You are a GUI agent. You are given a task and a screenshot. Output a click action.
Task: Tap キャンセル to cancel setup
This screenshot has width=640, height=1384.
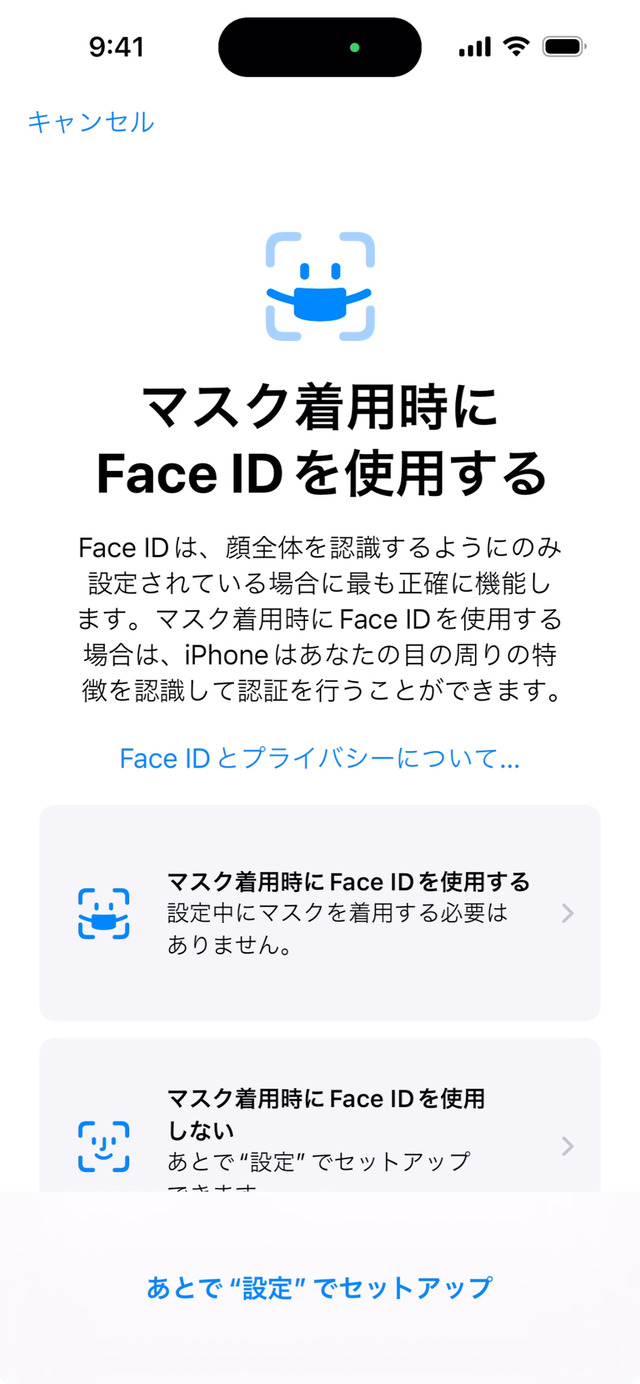pyautogui.click(x=91, y=122)
